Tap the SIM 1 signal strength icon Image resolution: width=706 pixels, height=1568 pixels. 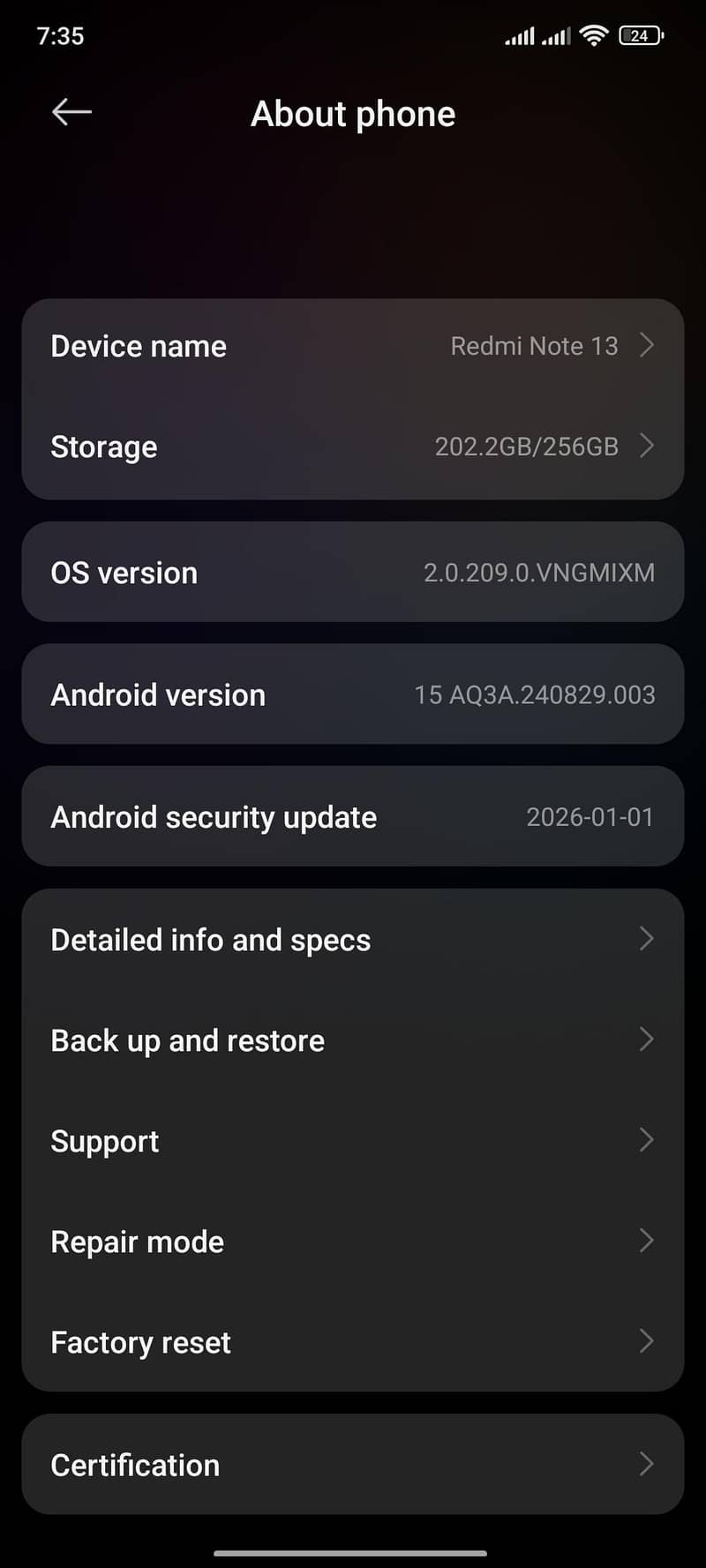pyautogui.click(x=521, y=35)
